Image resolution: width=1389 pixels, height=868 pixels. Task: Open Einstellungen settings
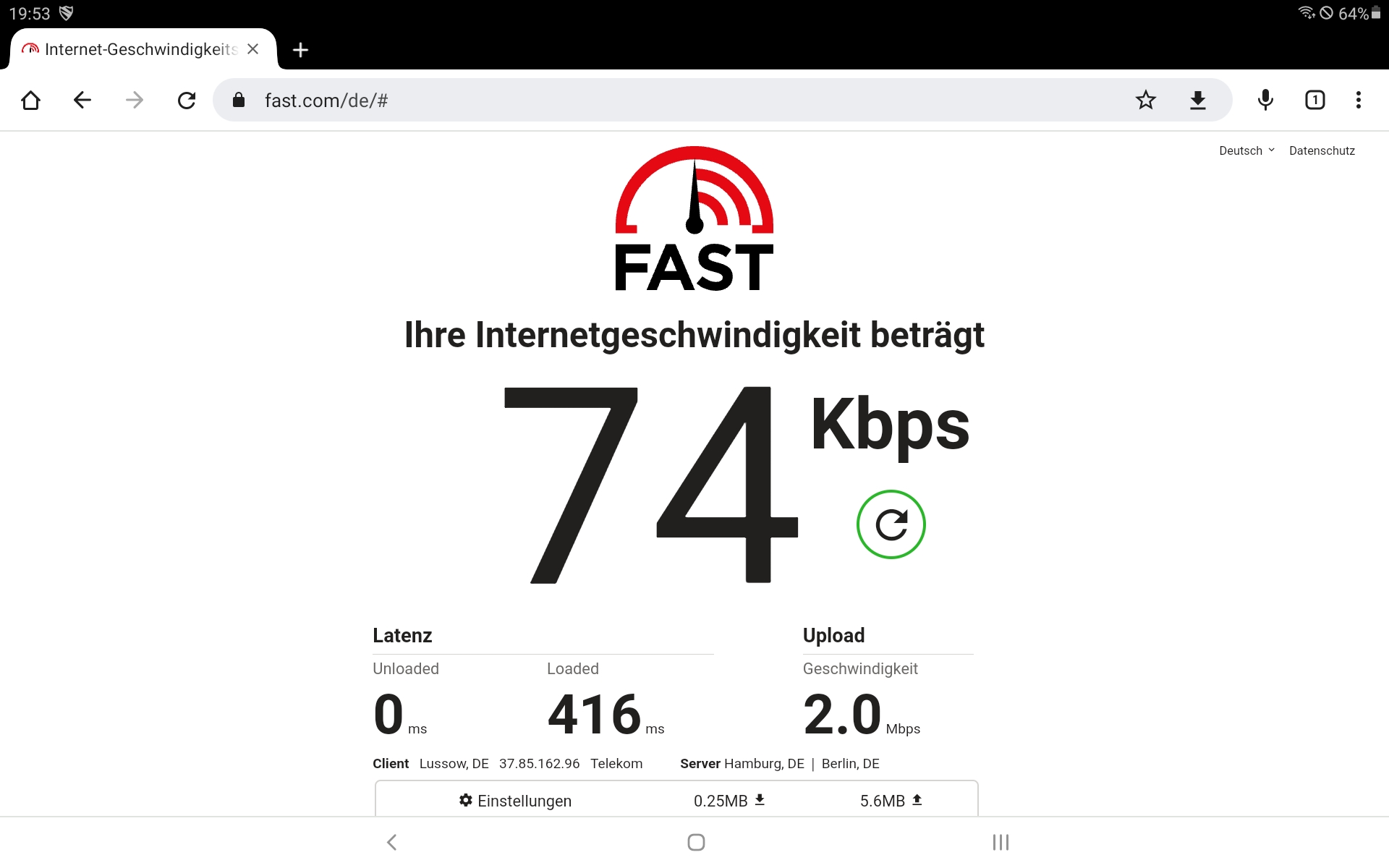click(x=515, y=801)
